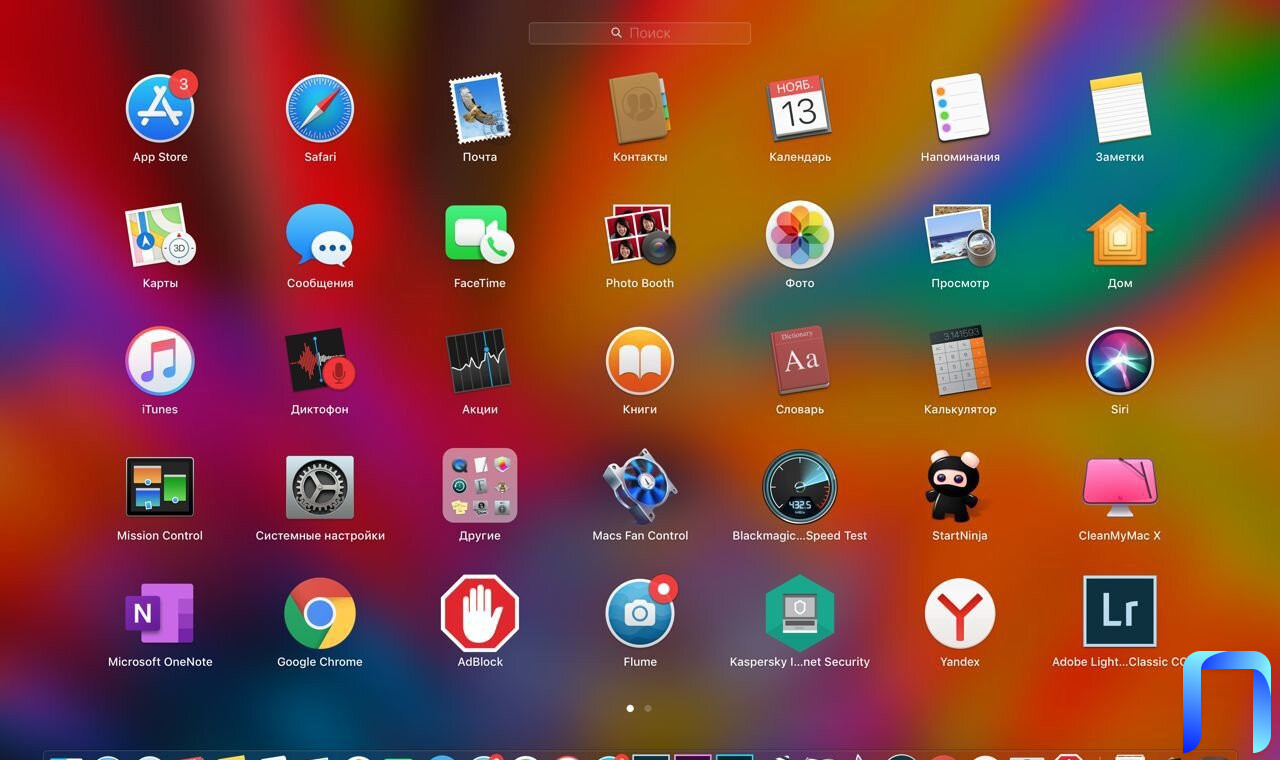Open App Store
The width and height of the screenshot is (1280, 760).
160,109
